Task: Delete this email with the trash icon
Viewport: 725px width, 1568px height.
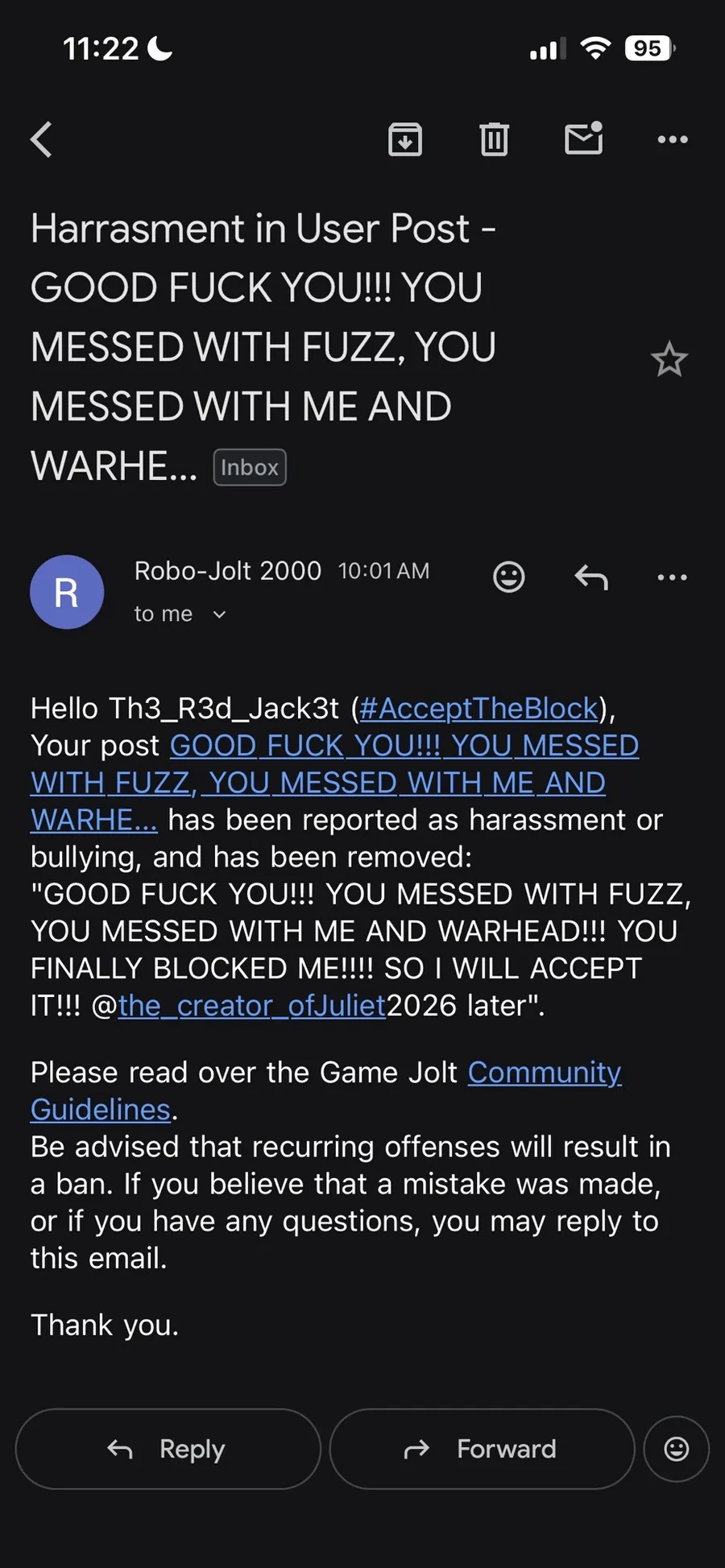Action: click(494, 139)
